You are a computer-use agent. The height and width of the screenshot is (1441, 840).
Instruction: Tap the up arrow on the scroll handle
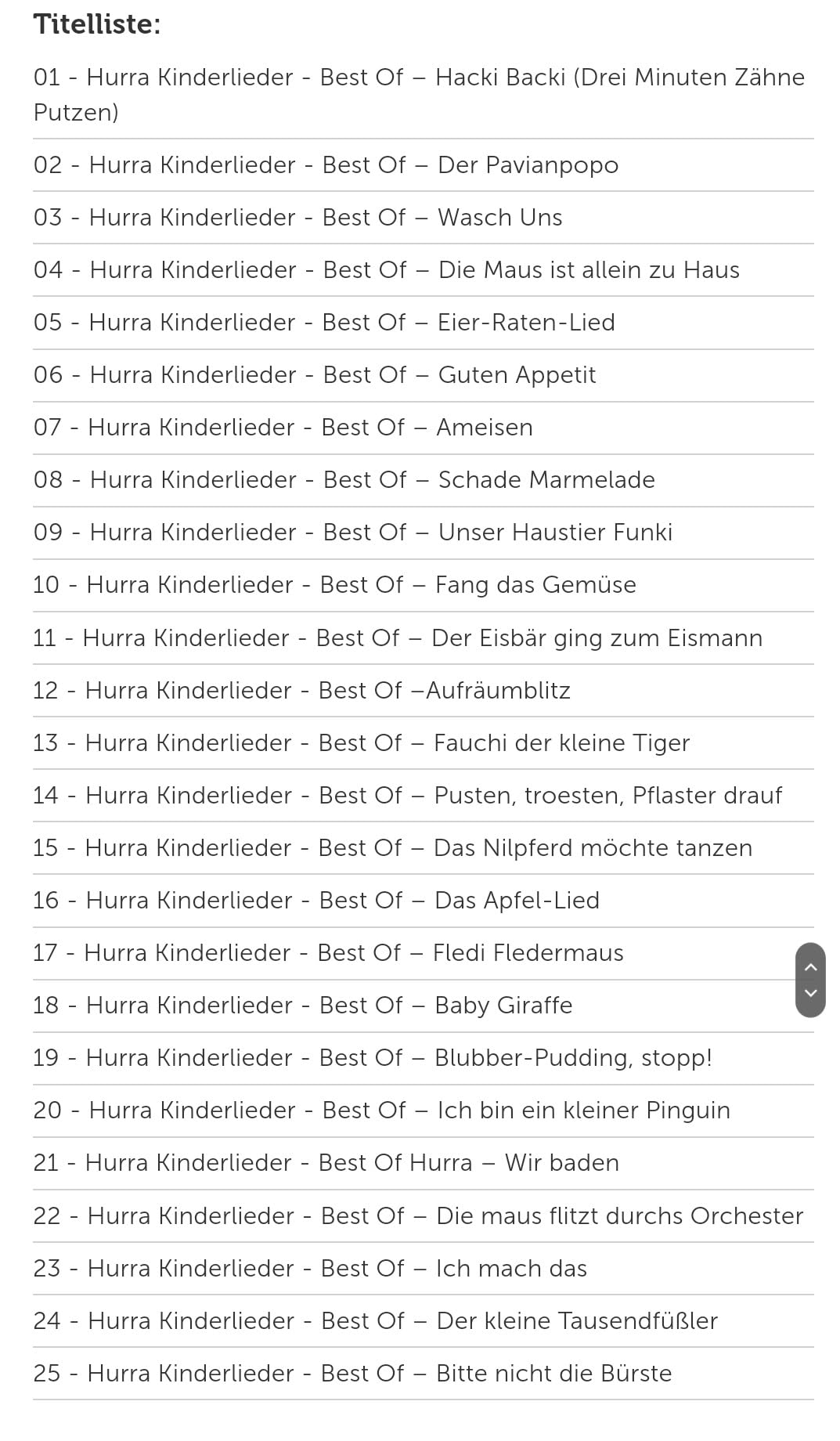(810, 967)
